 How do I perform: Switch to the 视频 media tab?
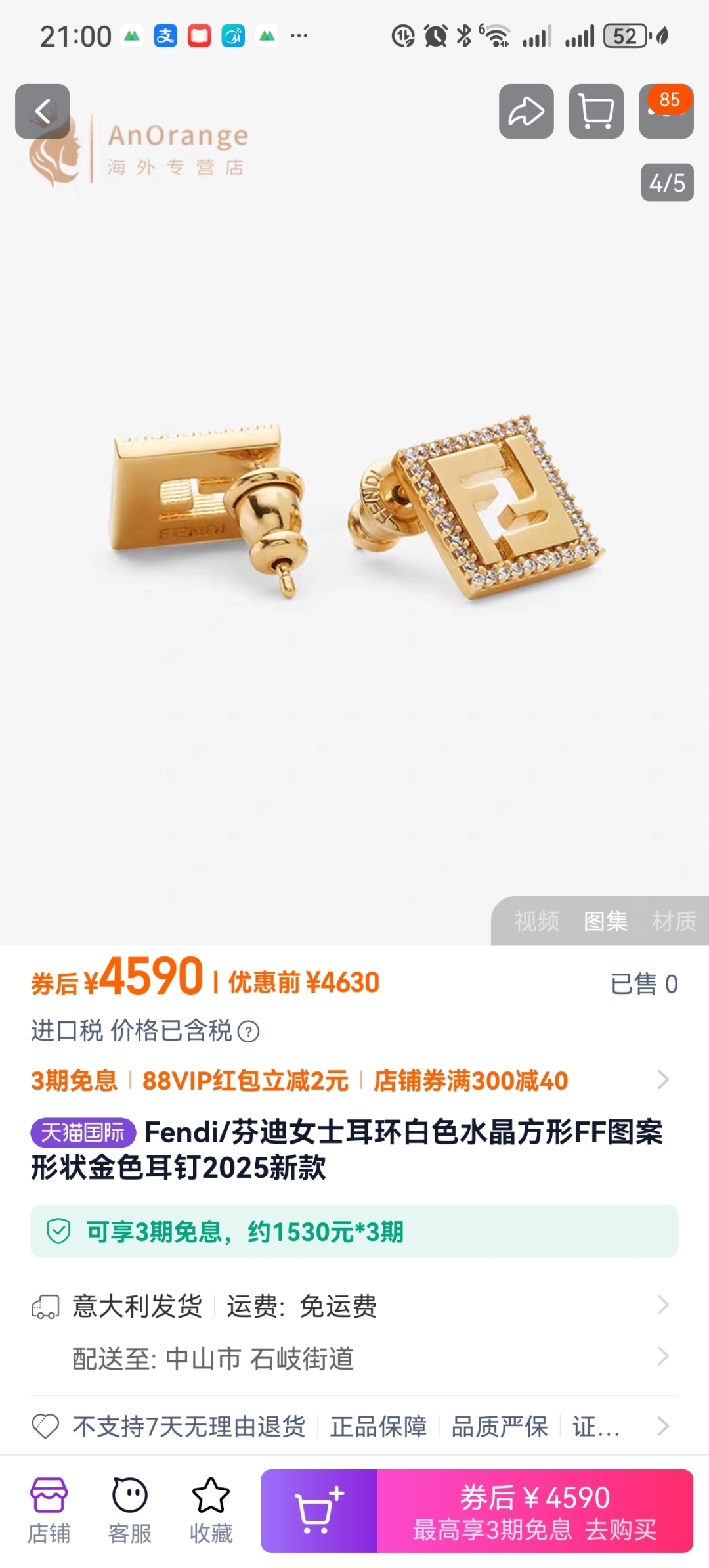tap(537, 921)
